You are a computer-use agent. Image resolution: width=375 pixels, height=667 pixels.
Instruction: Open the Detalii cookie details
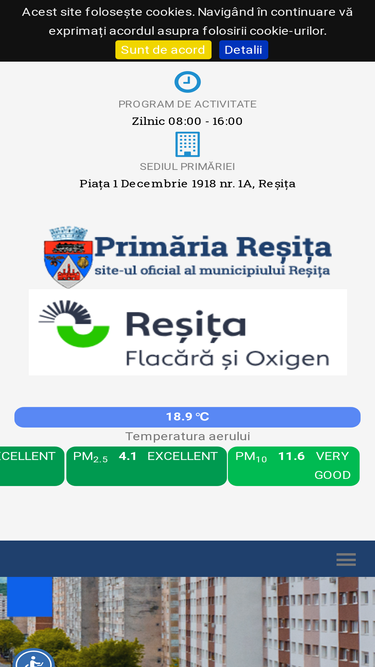[x=243, y=50]
